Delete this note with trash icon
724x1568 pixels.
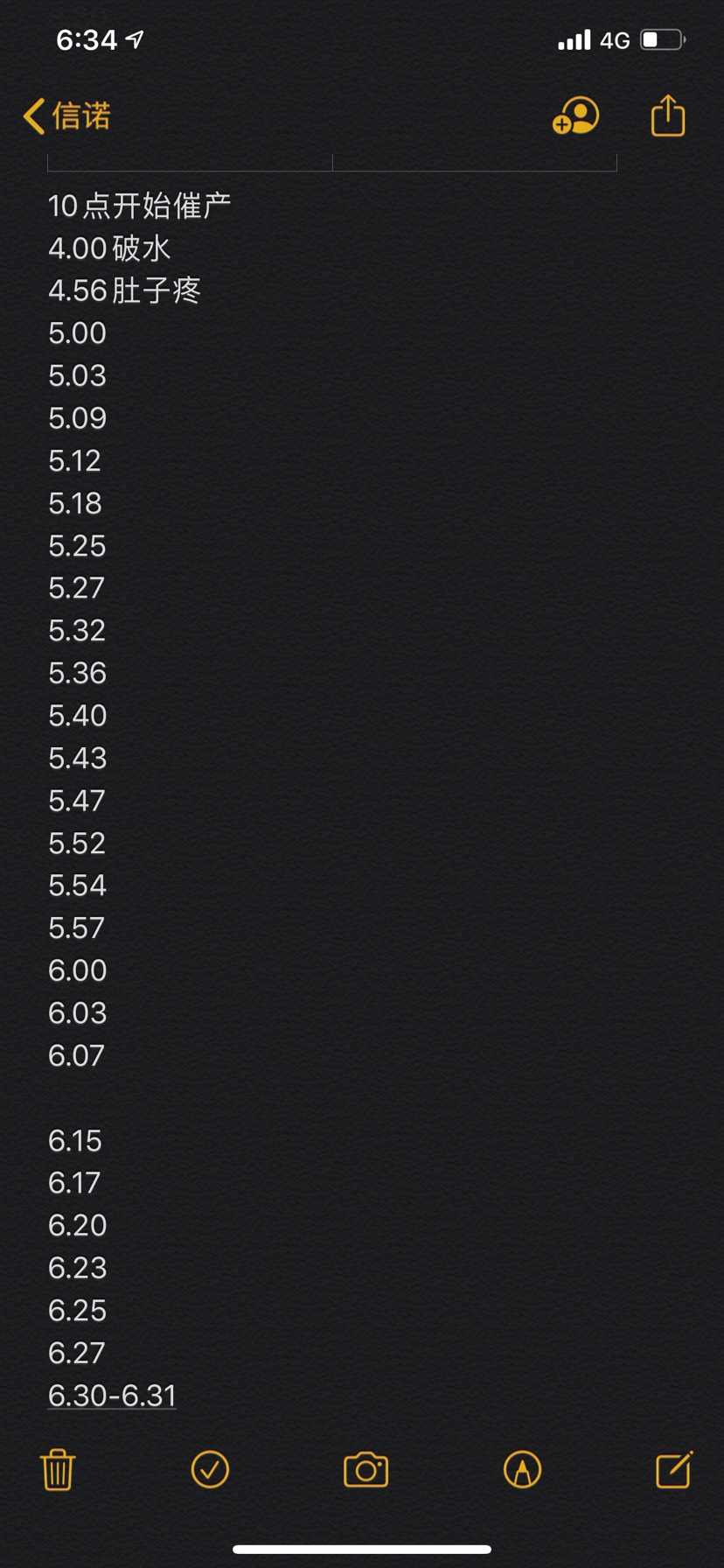(58, 1469)
